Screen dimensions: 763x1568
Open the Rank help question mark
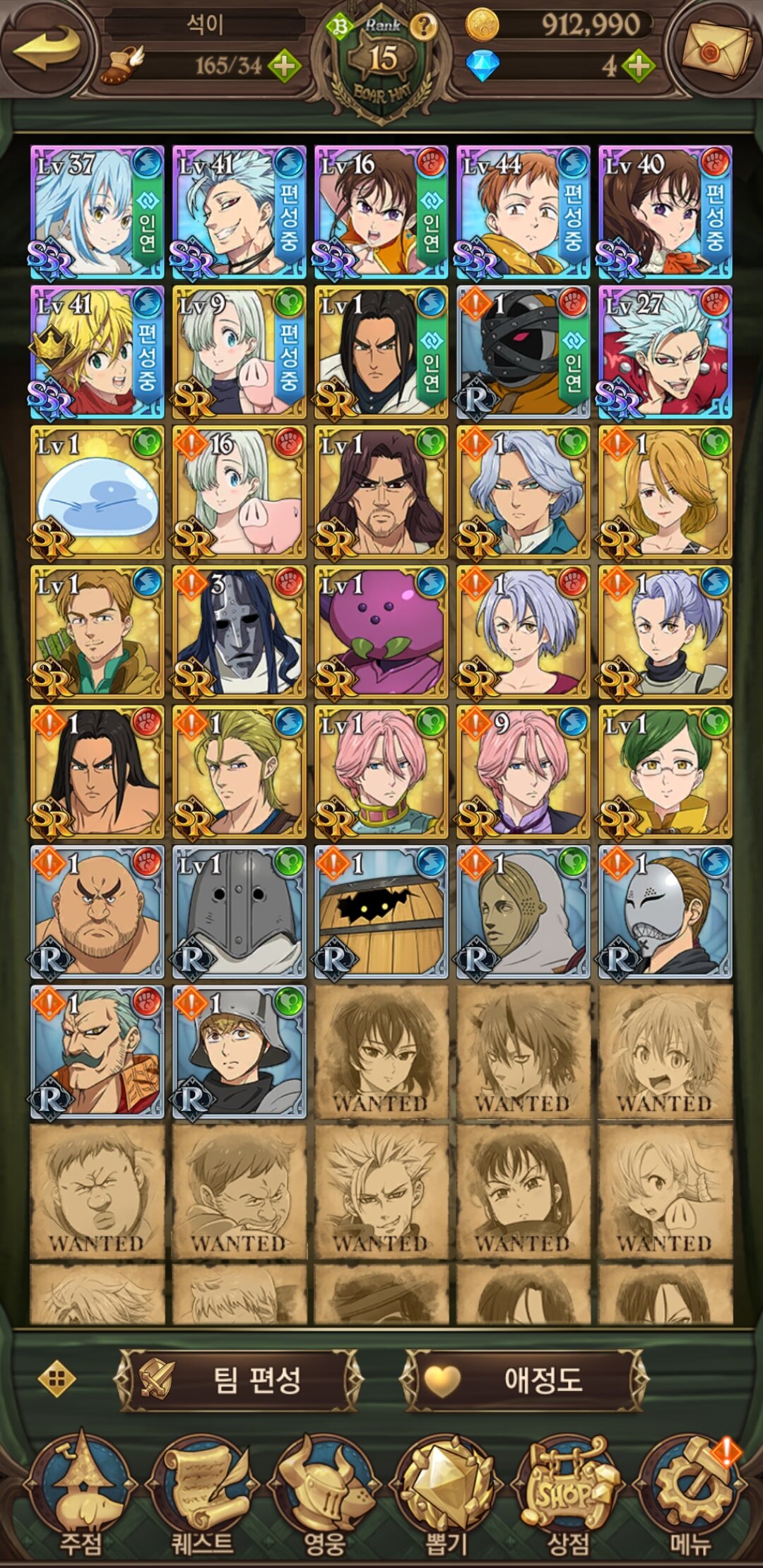pyautogui.click(x=423, y=27)
